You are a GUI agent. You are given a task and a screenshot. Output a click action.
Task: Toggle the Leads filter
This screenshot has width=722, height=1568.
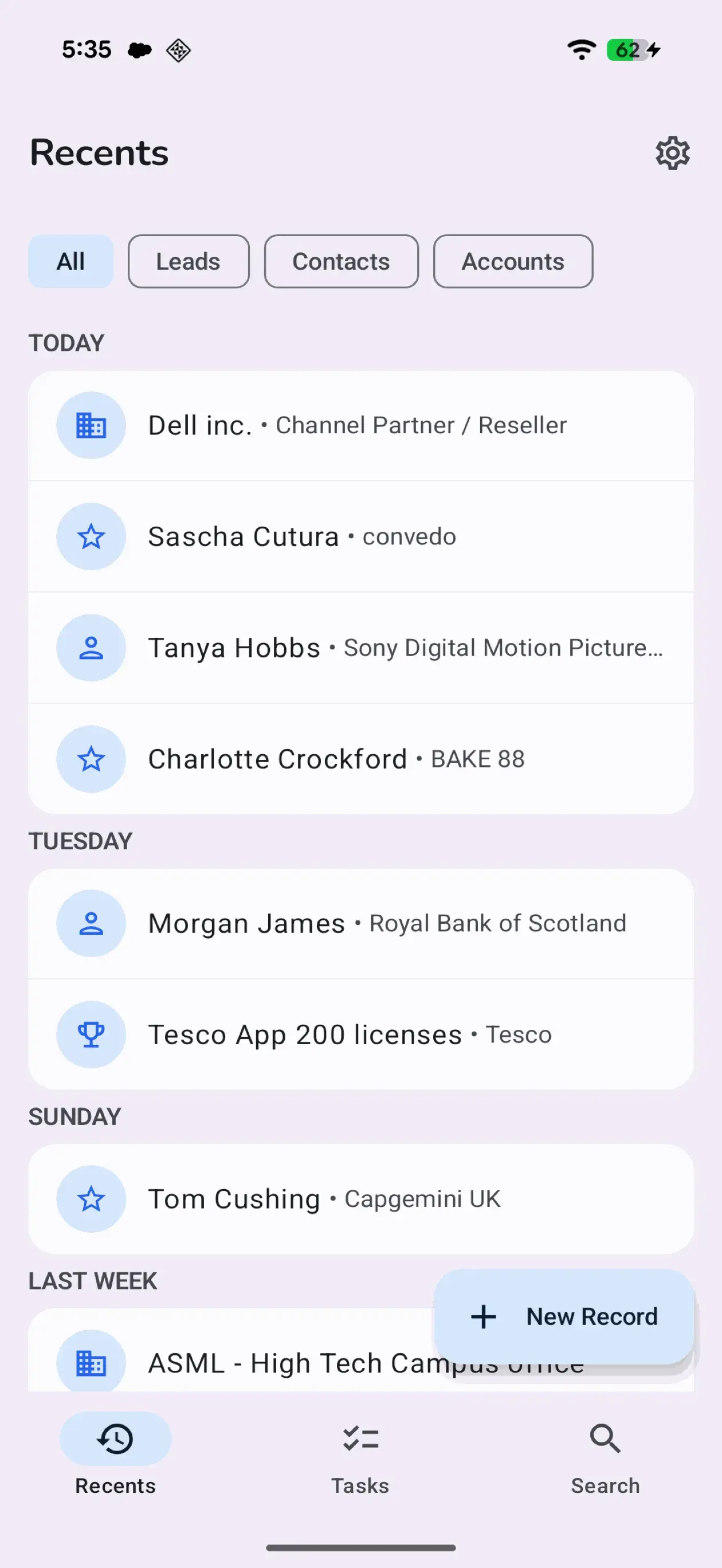[x=188, y=261]
